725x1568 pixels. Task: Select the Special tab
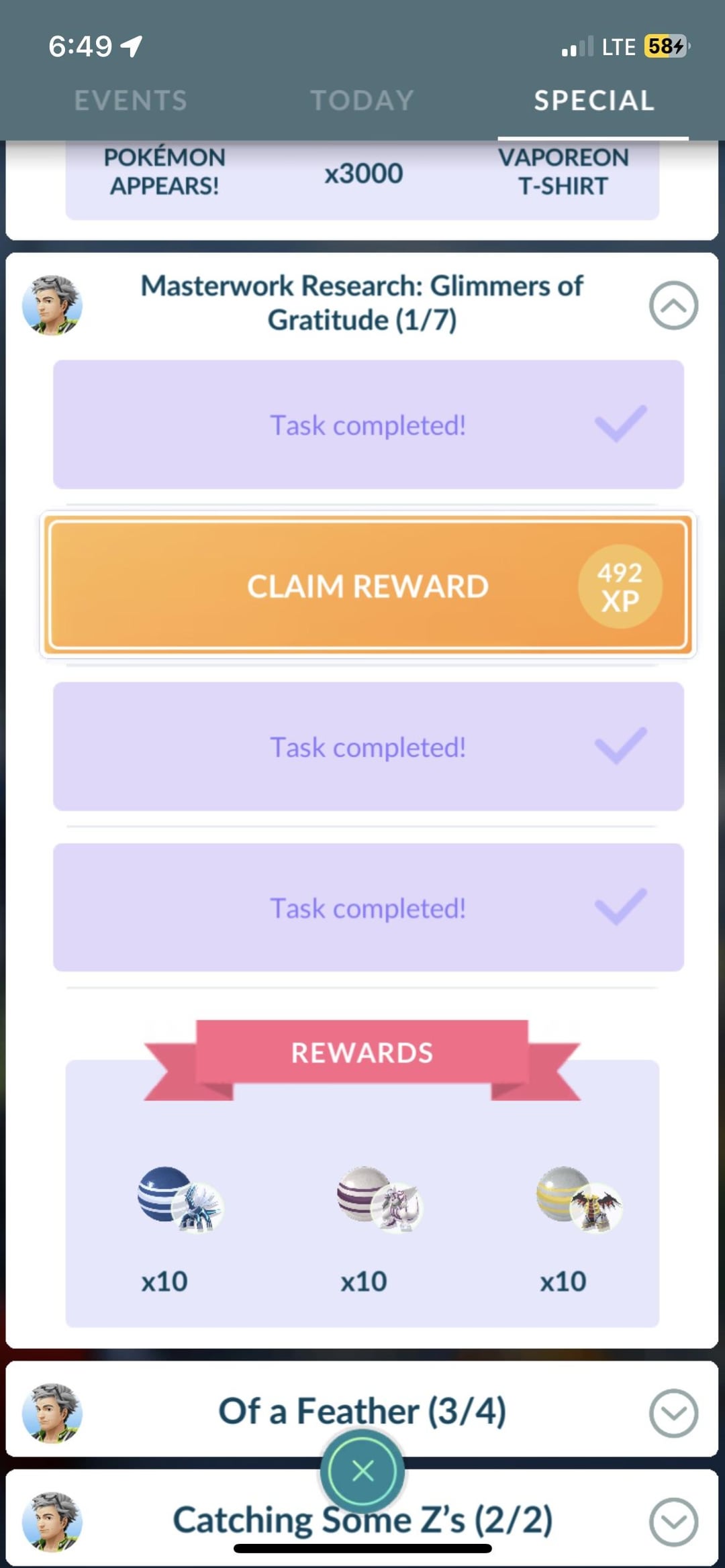click(x=593, y=101)
